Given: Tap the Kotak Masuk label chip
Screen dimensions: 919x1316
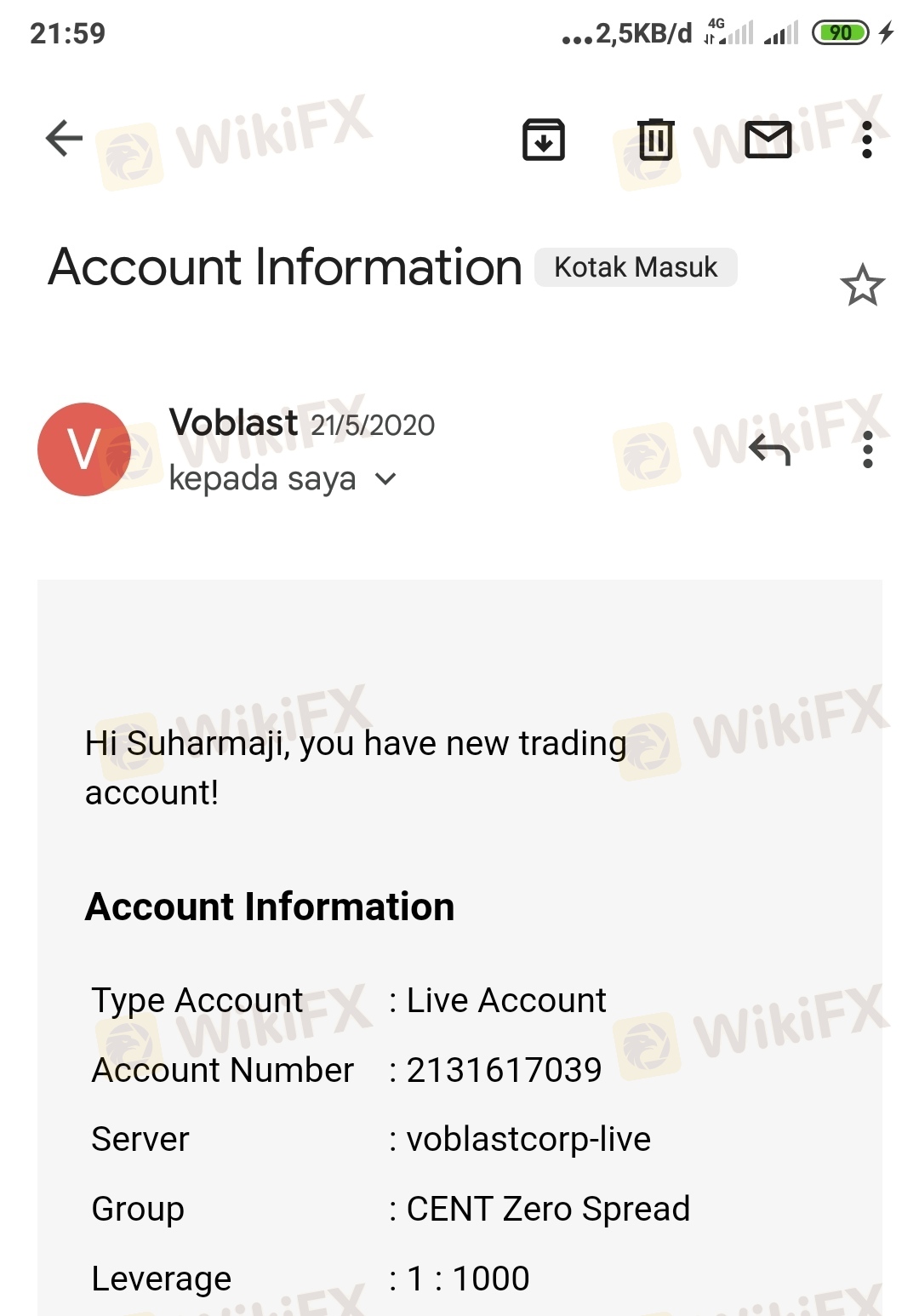Looking at the screenshot, I should tap(636, 267).
